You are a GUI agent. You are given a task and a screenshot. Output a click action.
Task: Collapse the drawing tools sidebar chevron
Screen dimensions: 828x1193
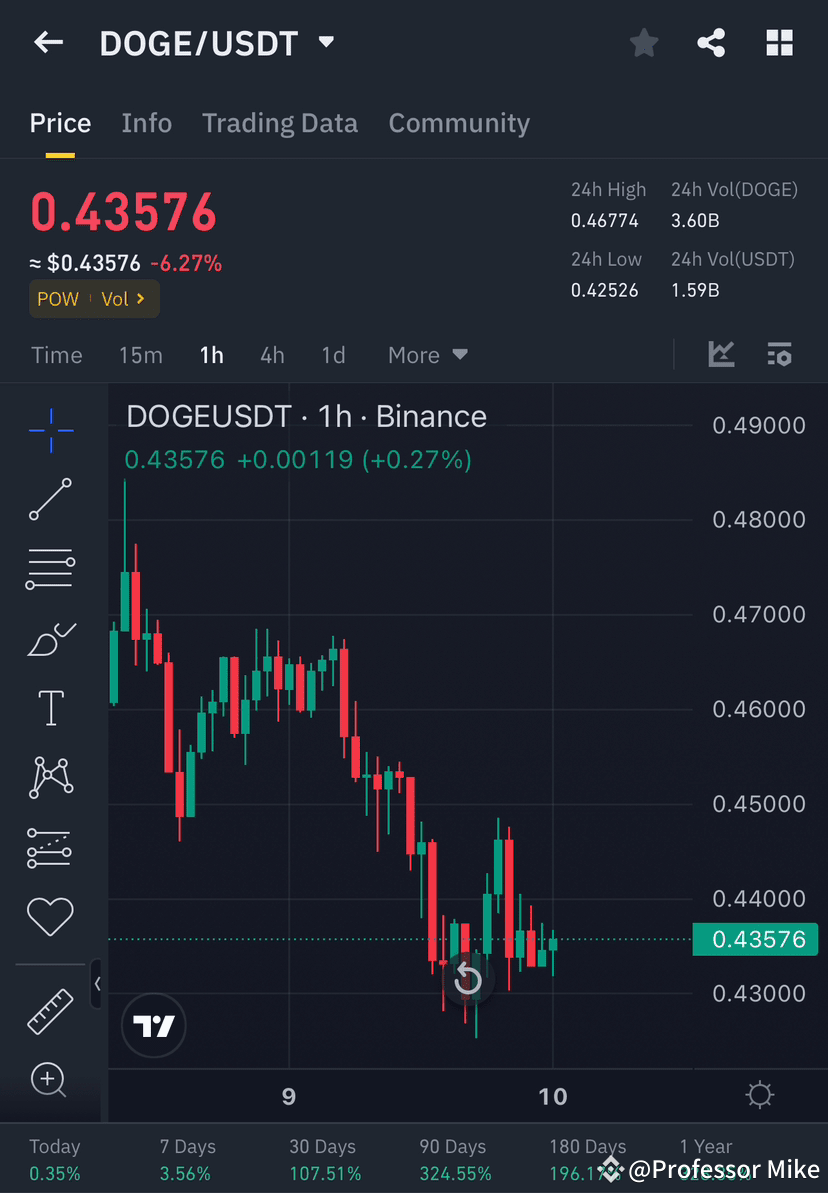[97, 984]
